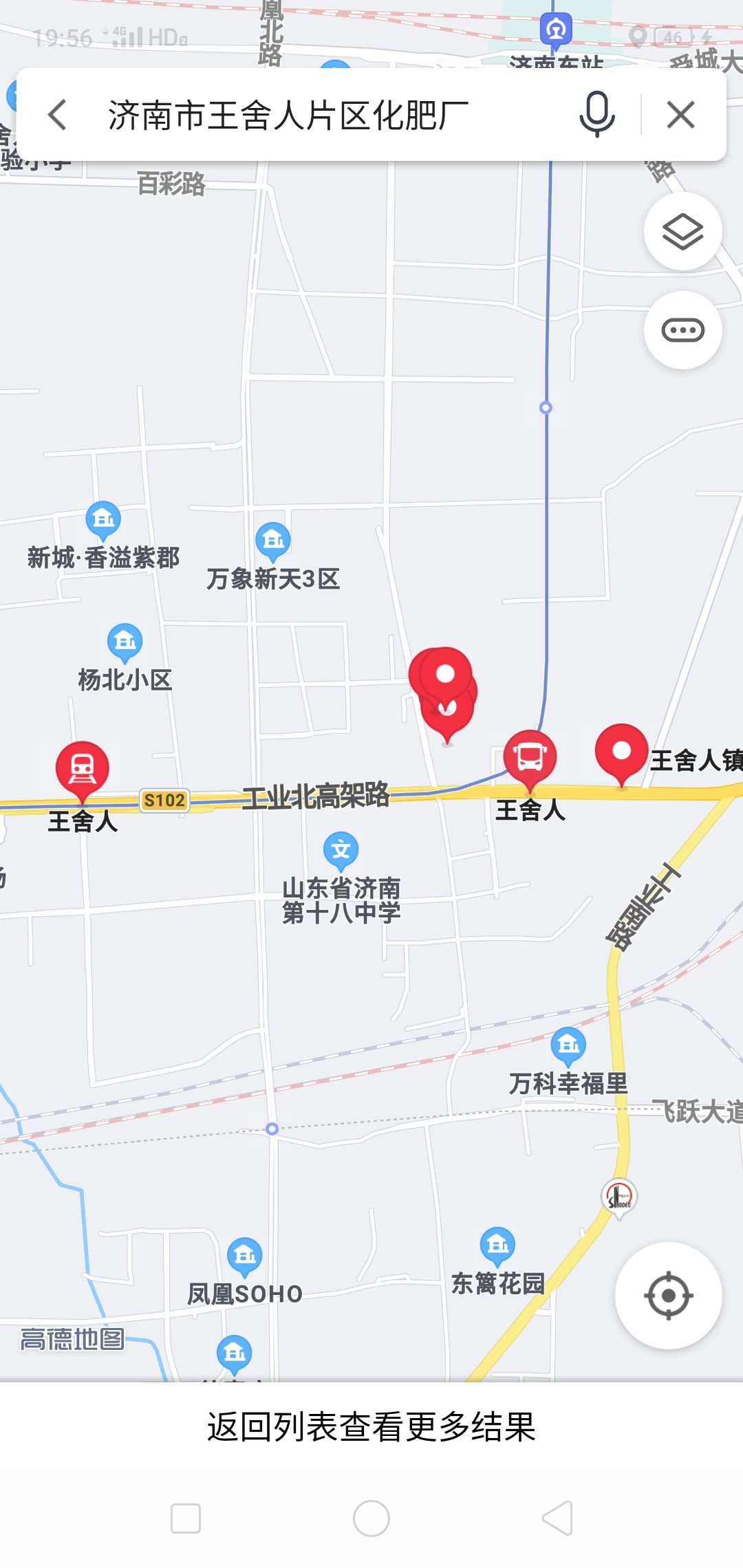
Task: Tap the system home button
Action: pos(371,1518)
